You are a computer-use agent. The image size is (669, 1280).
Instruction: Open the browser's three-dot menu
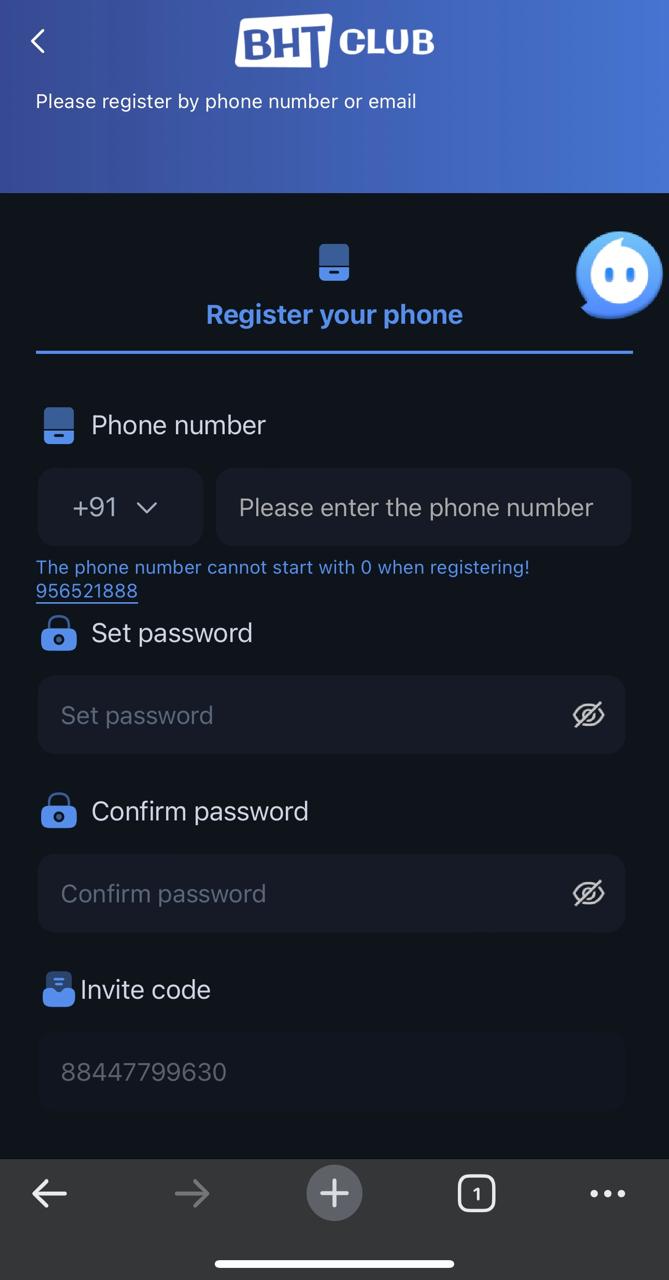[x=607, y=1193]
